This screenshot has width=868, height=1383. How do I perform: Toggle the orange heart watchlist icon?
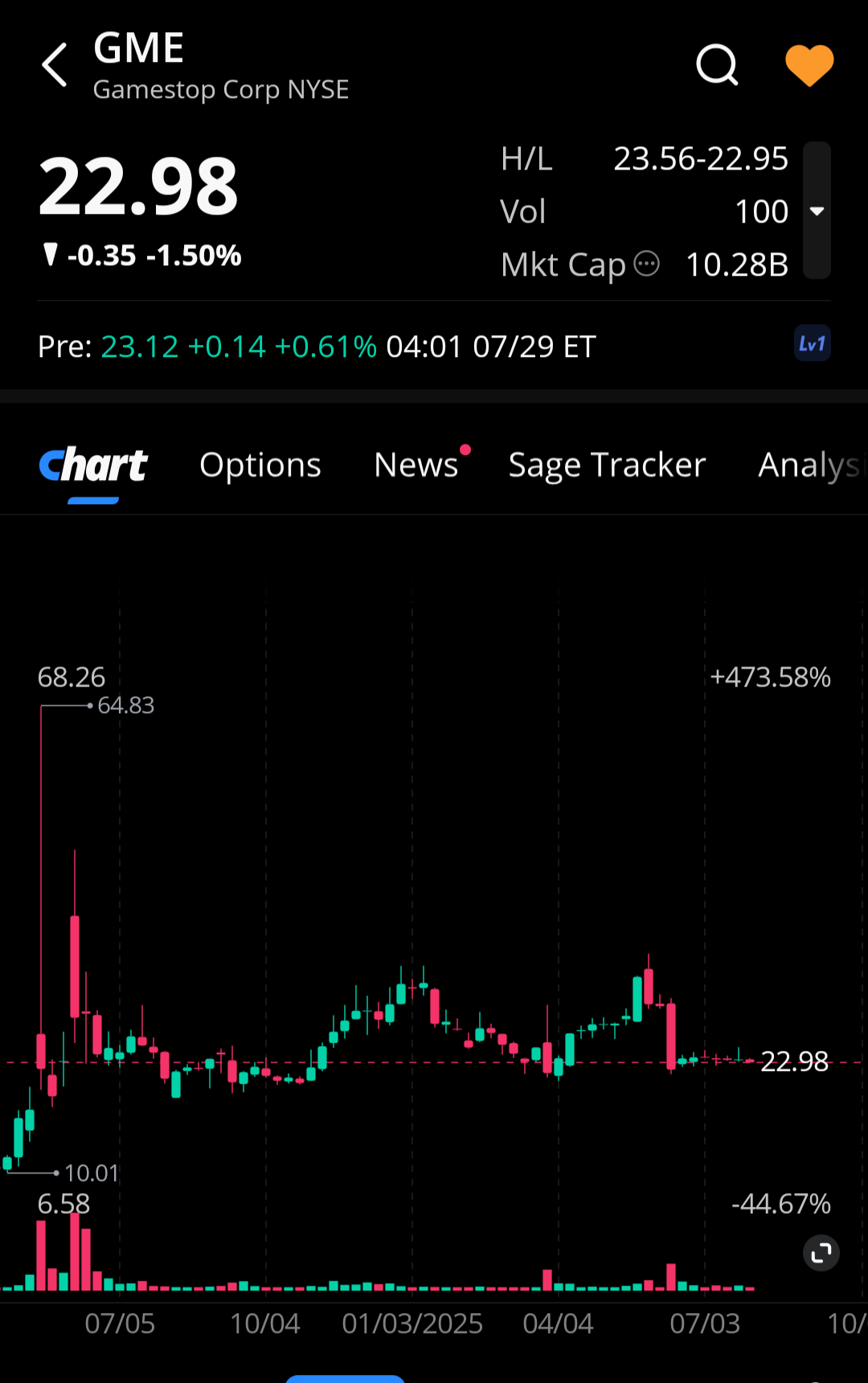(x=809, y=65)
